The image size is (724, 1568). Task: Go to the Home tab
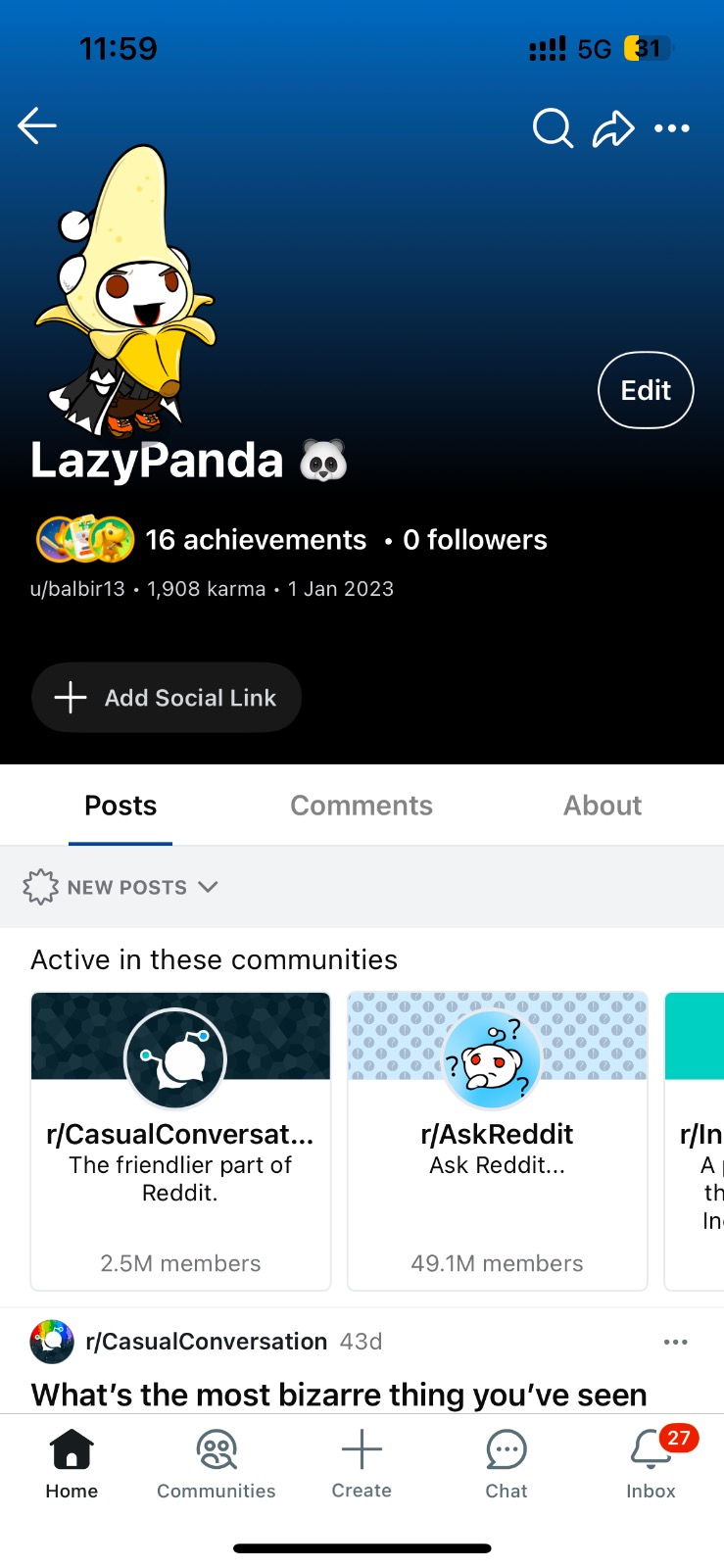tap(72, 1463)
